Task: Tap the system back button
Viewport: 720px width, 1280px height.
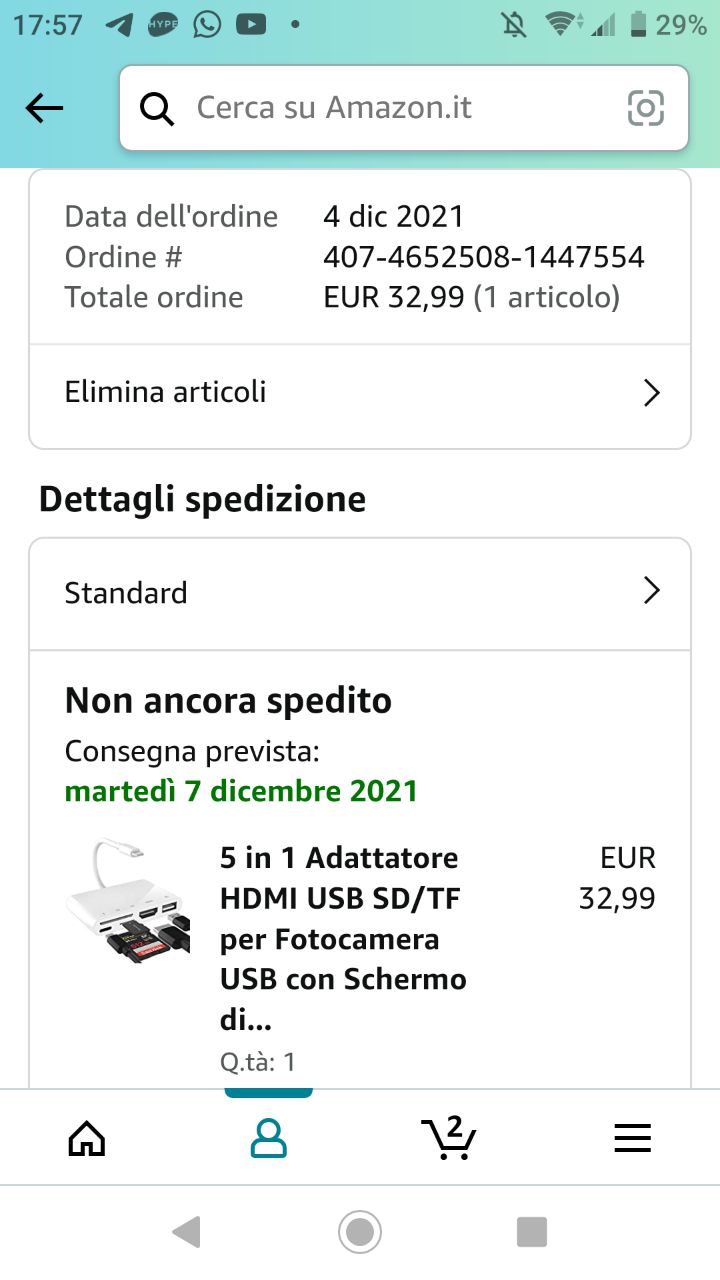Action: [187, 1232]
